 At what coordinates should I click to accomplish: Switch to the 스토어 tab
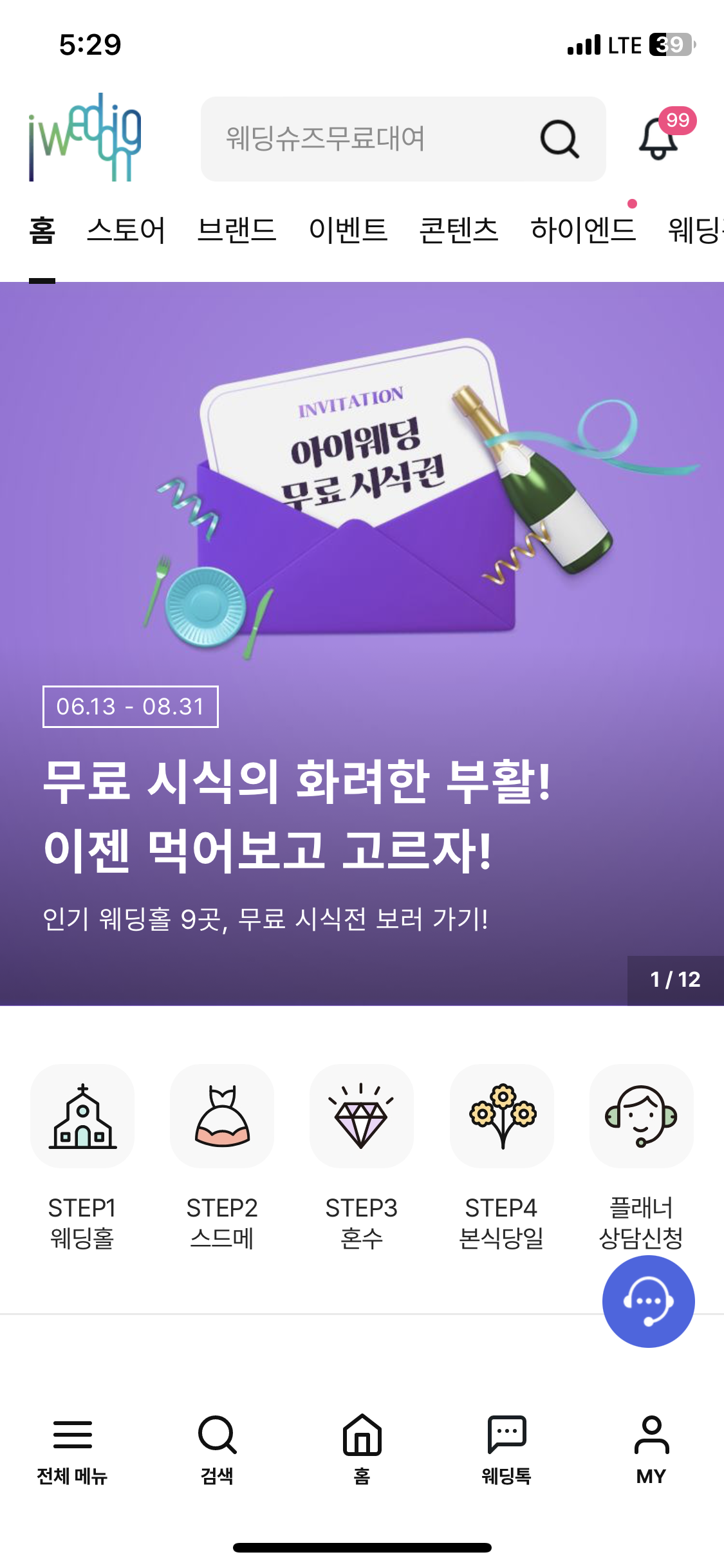click(x=126, y=230)
